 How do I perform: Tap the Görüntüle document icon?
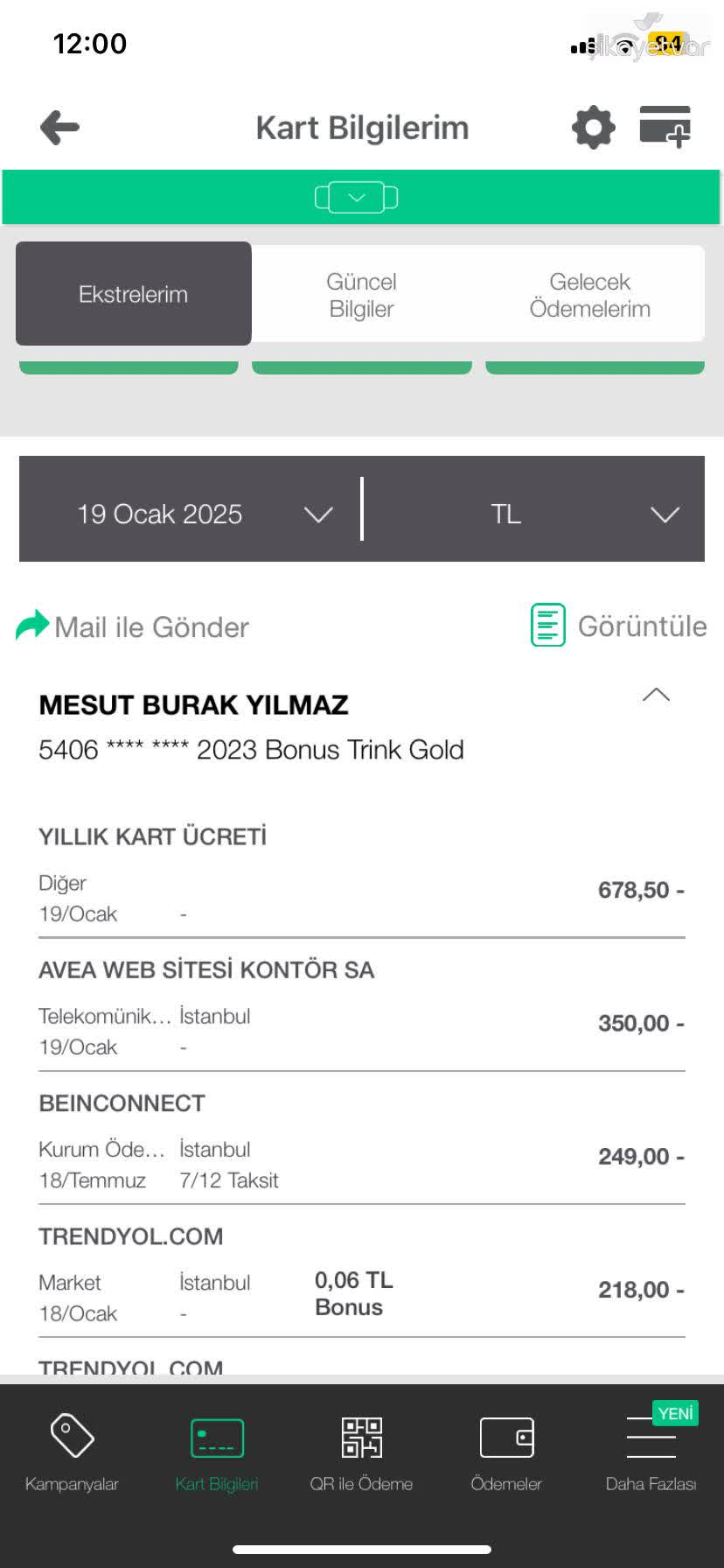point(546,625)
